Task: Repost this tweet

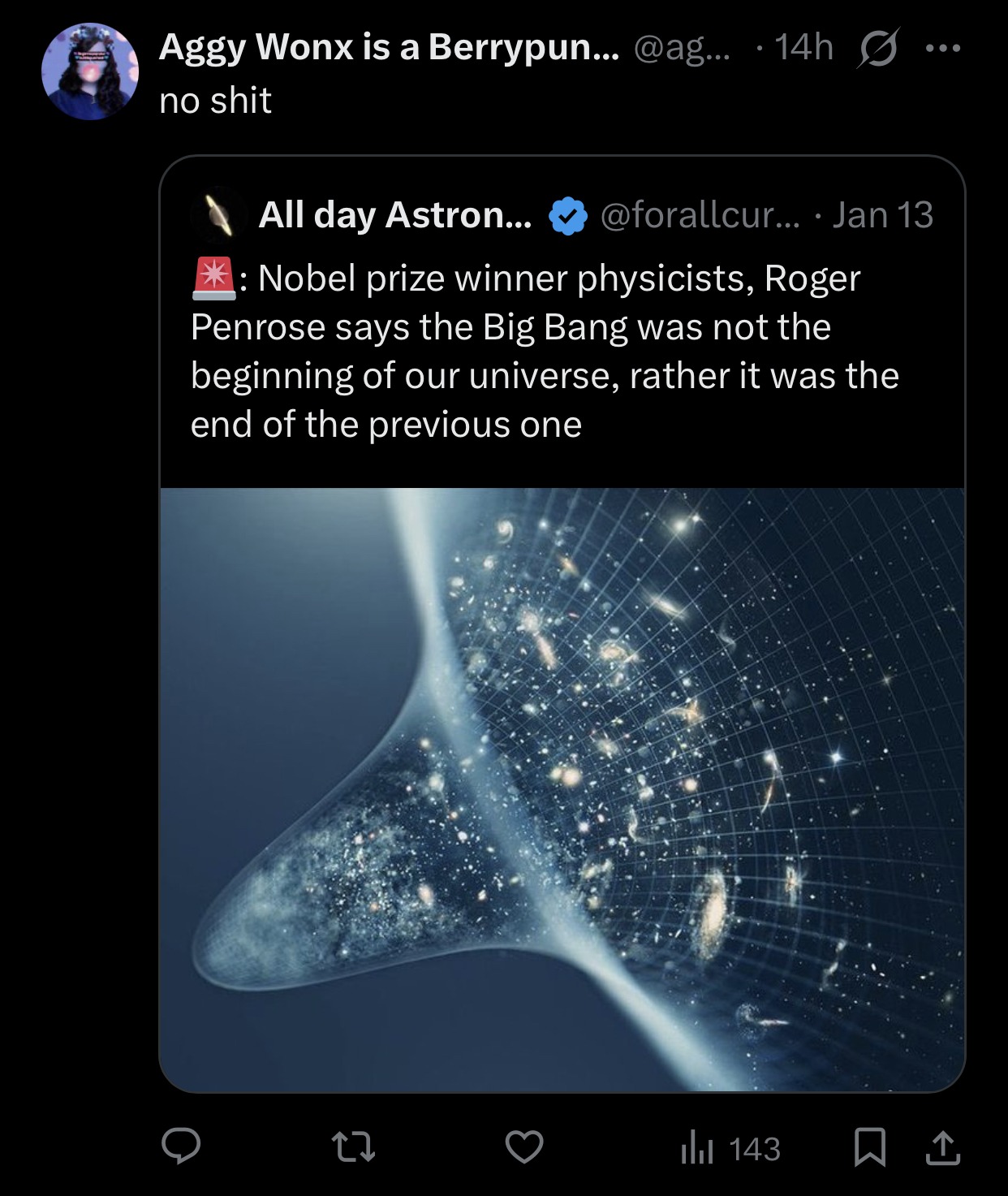Action: (354, 1146)
